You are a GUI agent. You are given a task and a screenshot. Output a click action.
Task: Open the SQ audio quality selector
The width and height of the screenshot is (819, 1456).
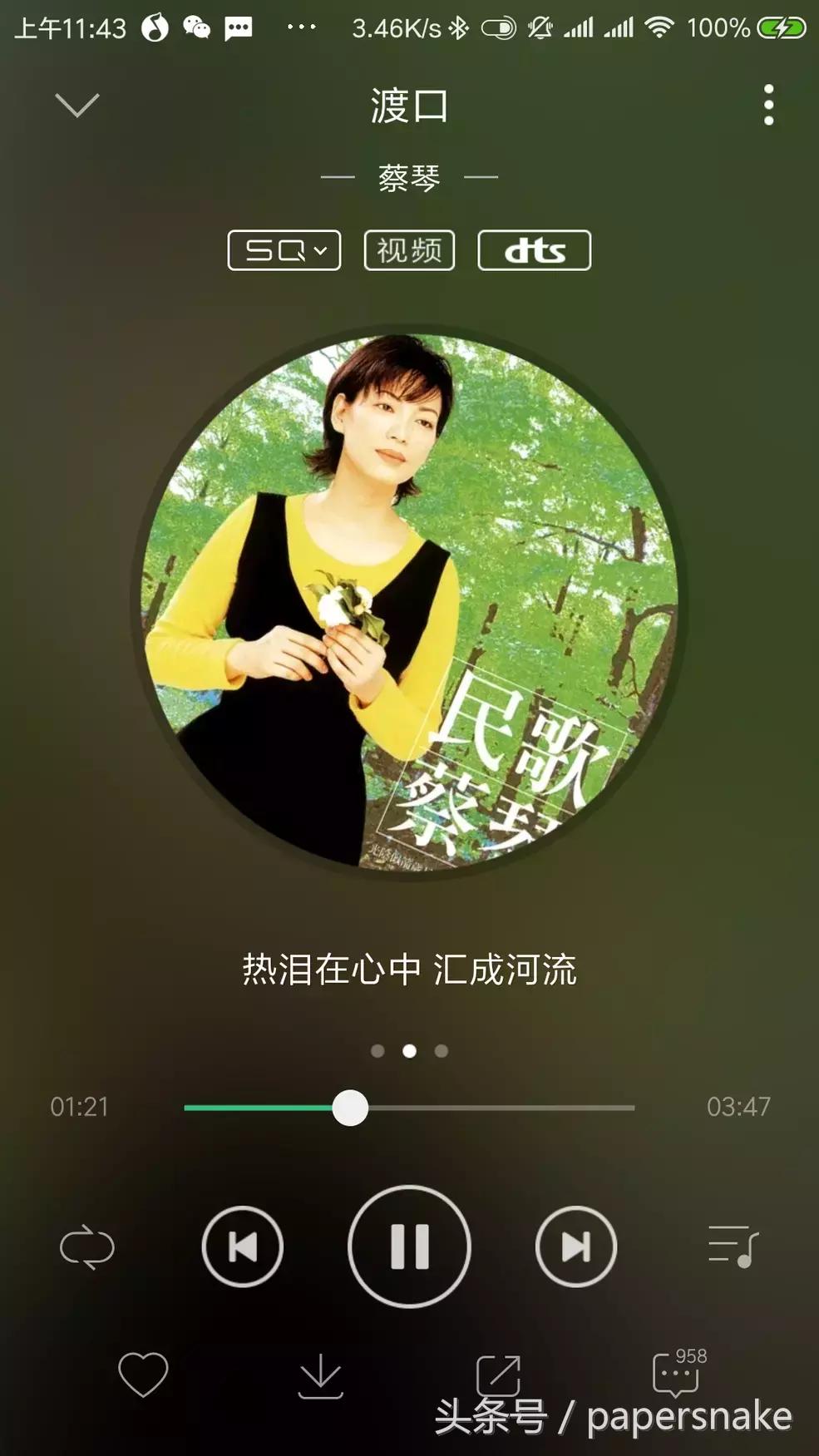[284, 250]
